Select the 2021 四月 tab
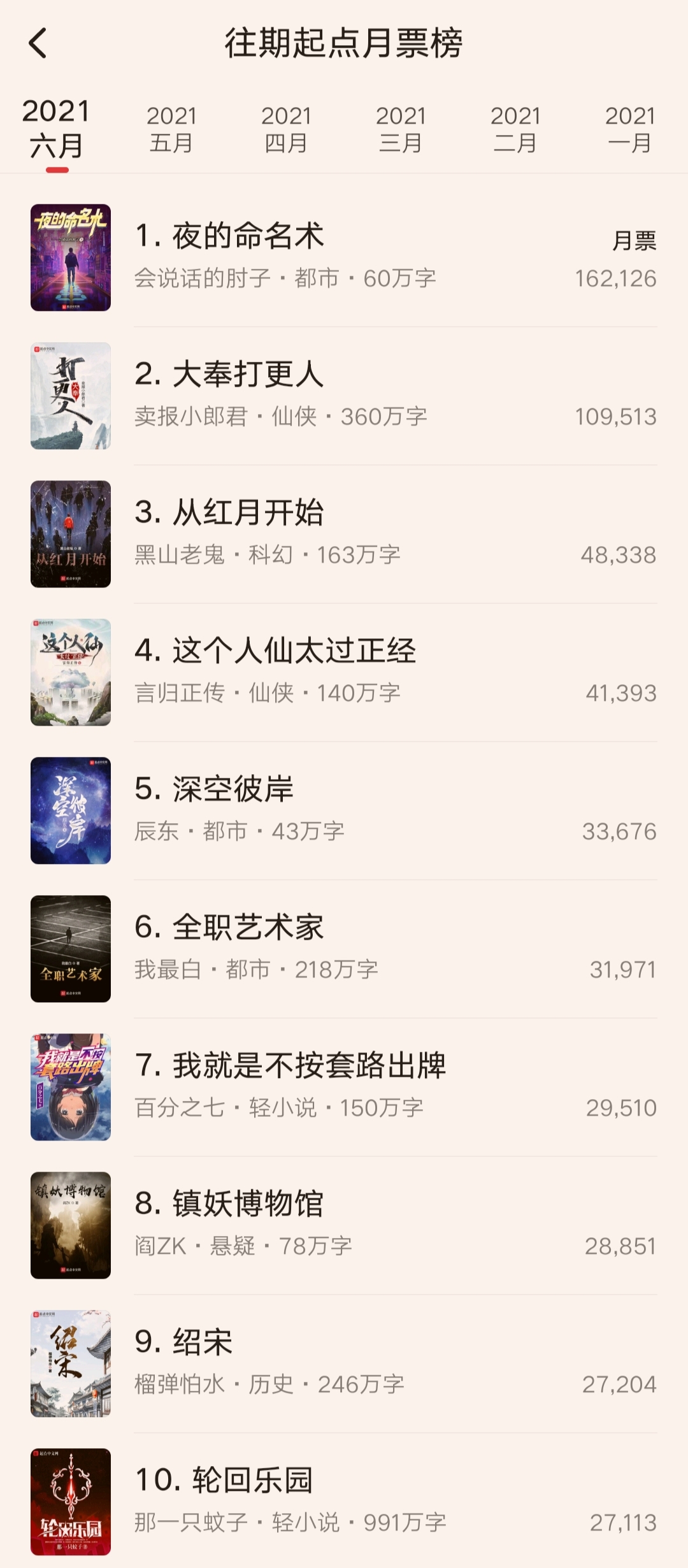 pos(286,129)
